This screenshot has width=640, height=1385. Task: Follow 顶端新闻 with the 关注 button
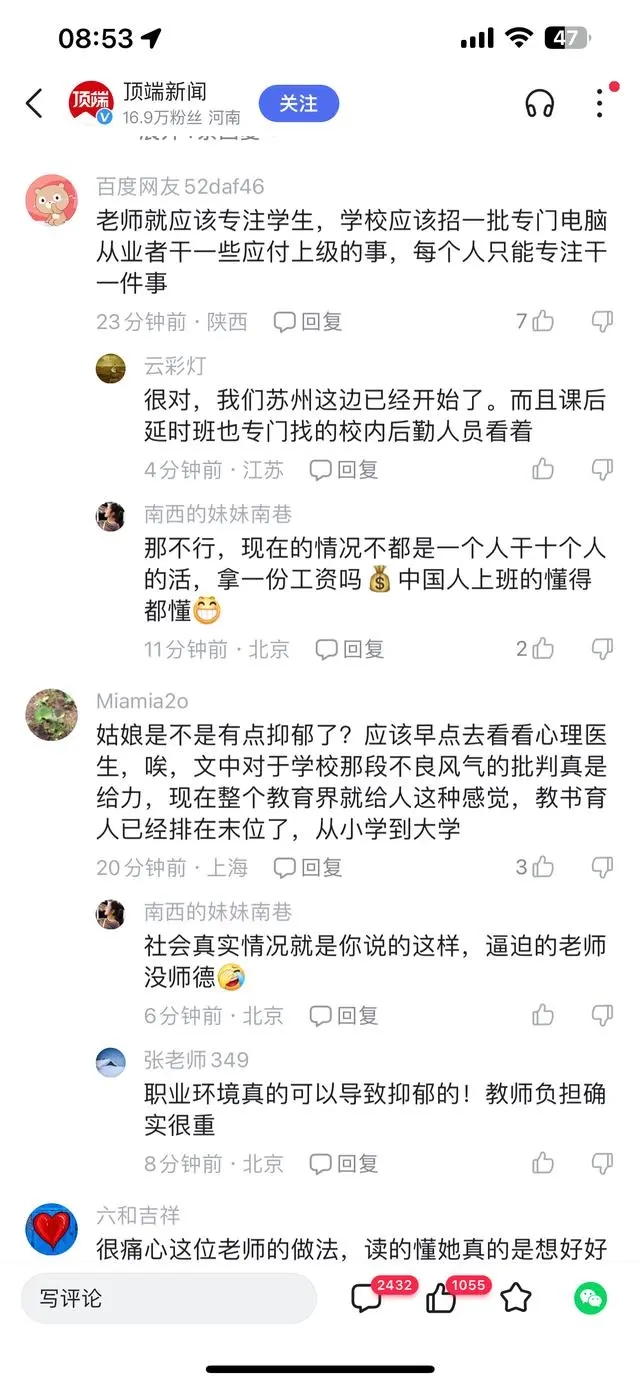click(298, 104)
